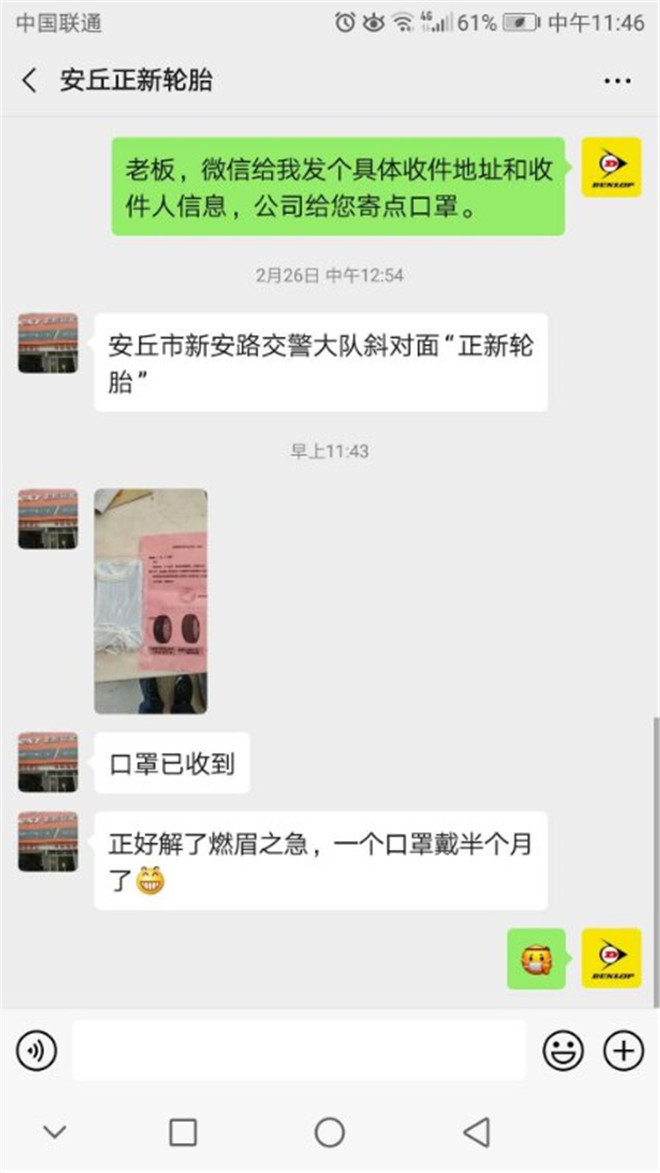Image resolution: width=660 pixels, height=1173 pixels.
Task: Open contact avatar beside 口罩已收到
Action: coord(48,762)
